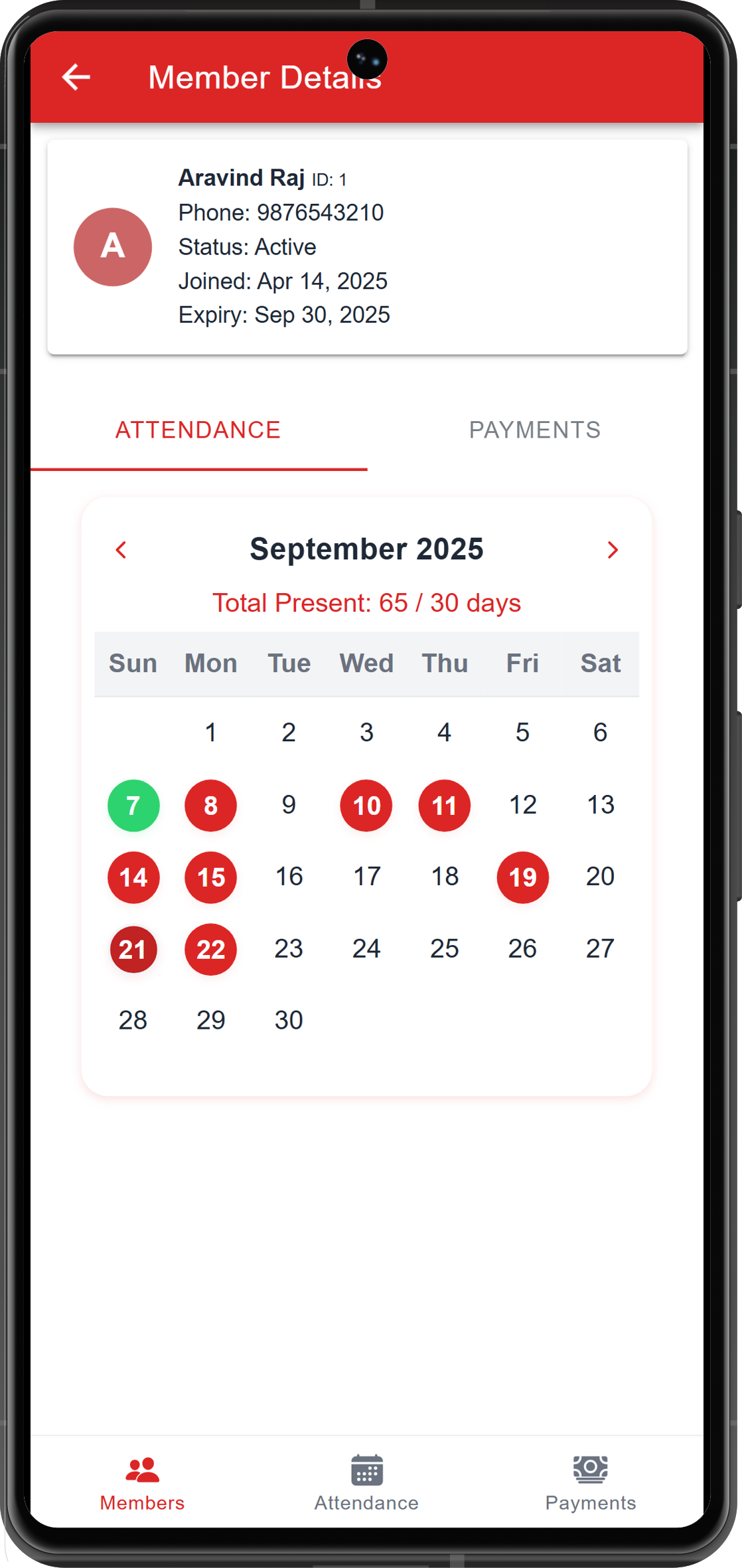Image resolution: width=742 pixels, height=1568 pixels.
Task: Pick September 15 on the calendar
Action: click(211, 877)
